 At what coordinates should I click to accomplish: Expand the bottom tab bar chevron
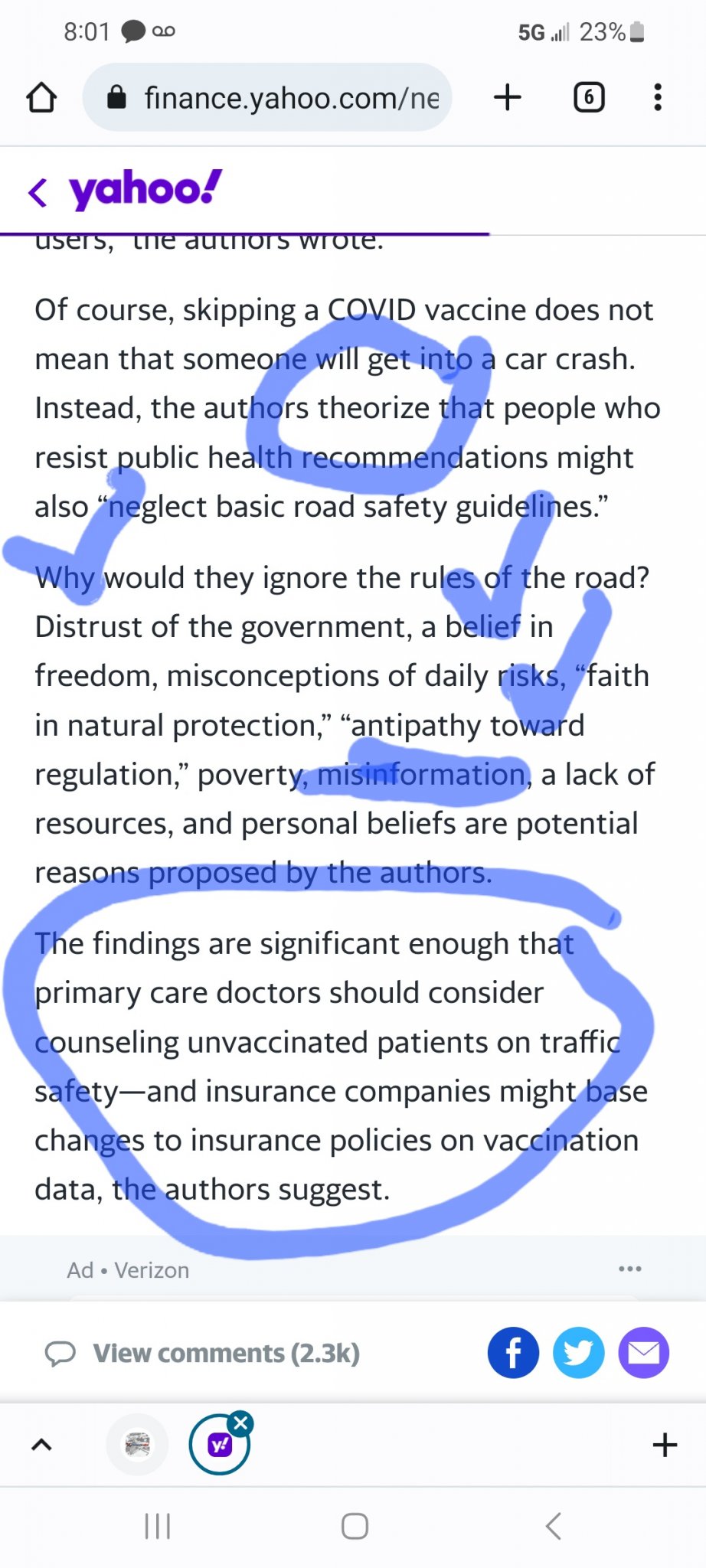41,1445
